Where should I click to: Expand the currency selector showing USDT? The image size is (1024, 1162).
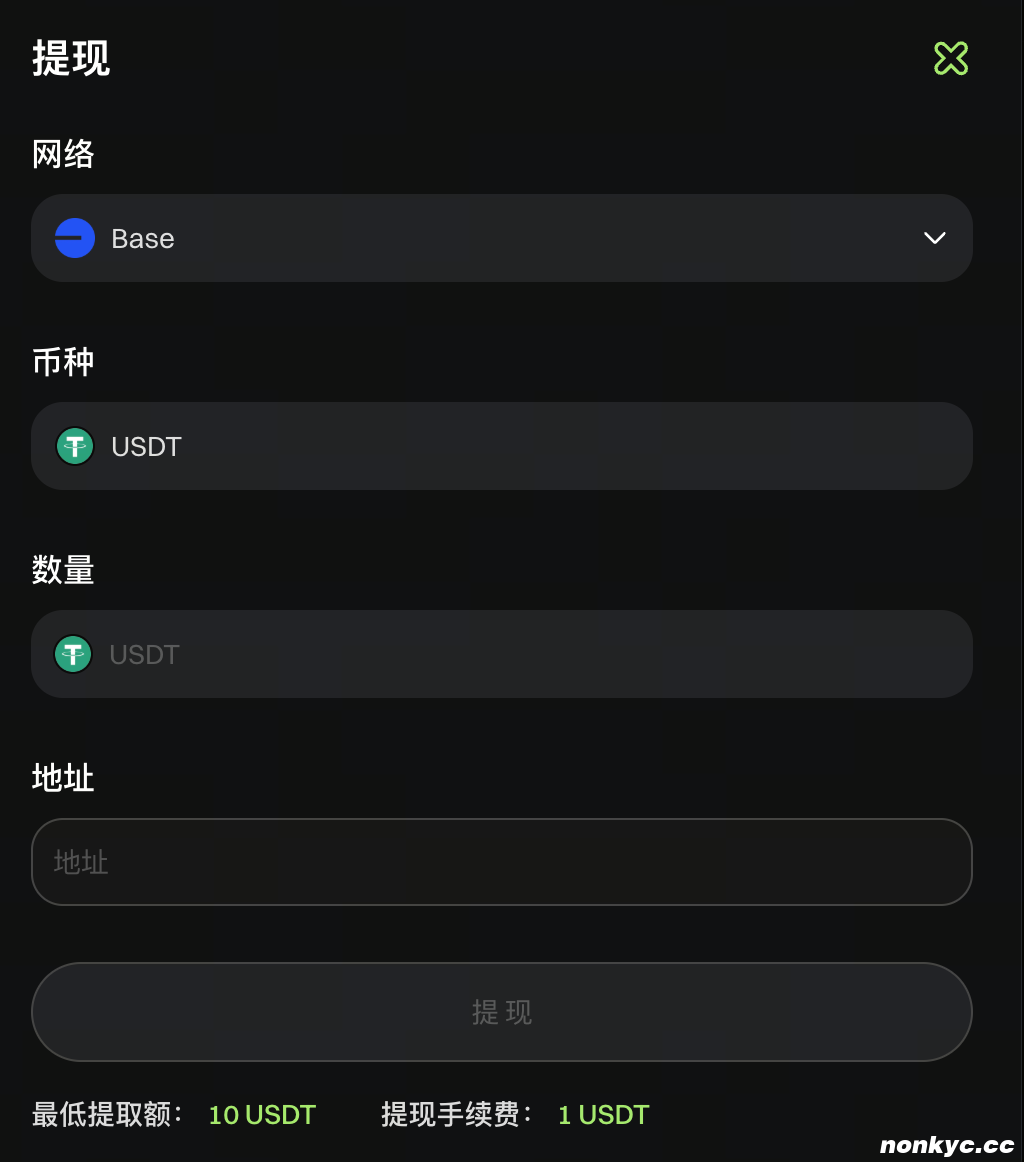point(502,446)
